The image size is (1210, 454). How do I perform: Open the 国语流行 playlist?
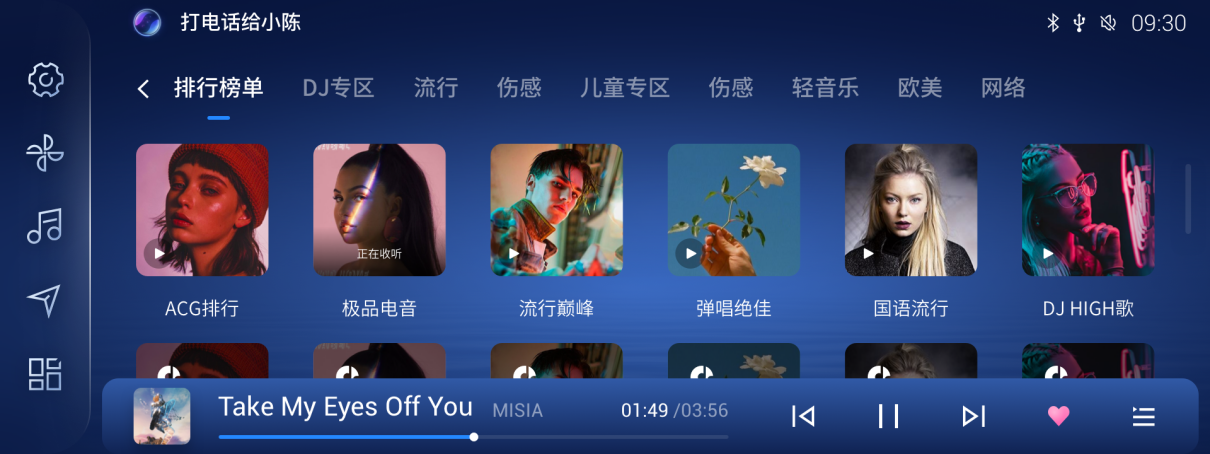911,210
